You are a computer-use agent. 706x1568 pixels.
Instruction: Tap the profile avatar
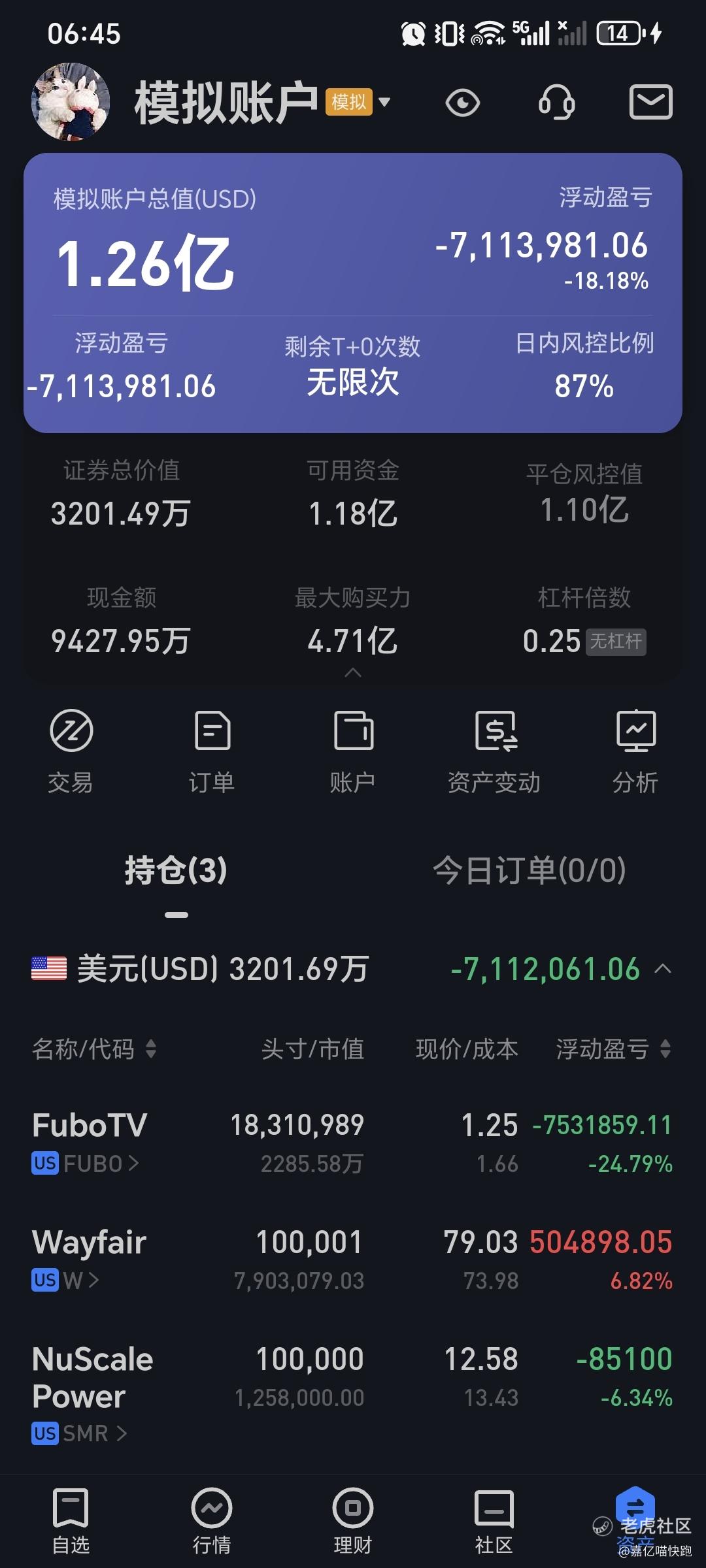[x=71, y=102]
